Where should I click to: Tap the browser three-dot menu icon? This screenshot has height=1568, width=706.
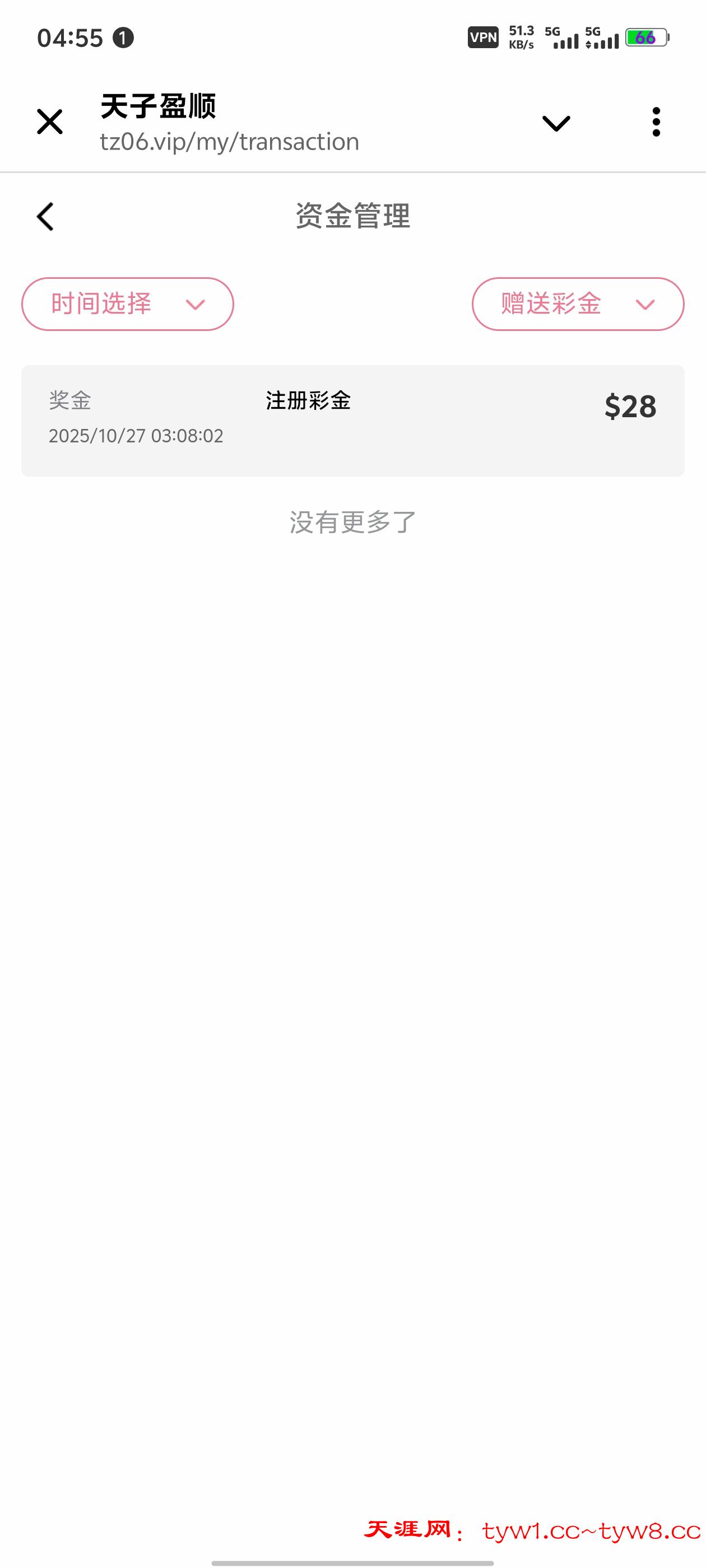pyautogui.click(x=656, y=122)
